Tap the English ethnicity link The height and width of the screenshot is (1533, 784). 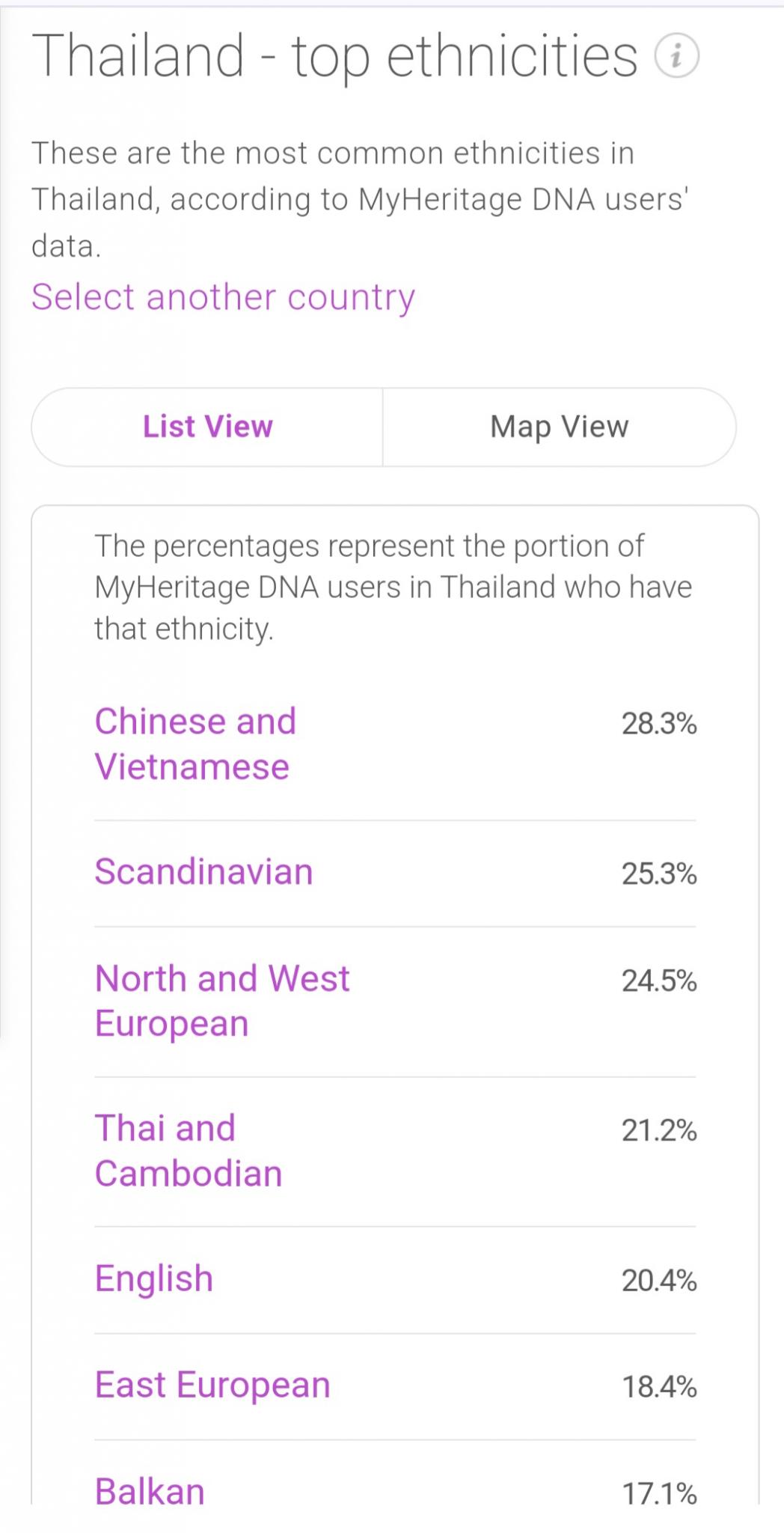[154, 1278]
